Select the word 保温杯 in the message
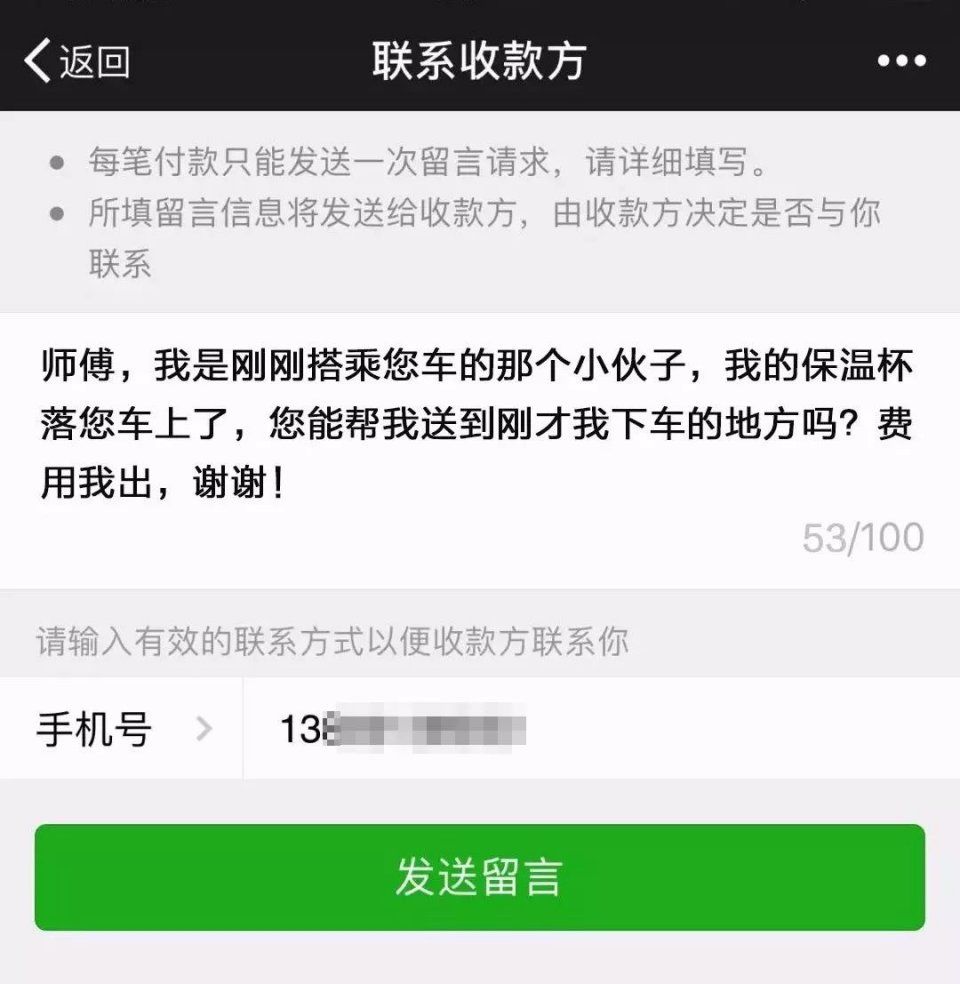 (x=858, y=366)
